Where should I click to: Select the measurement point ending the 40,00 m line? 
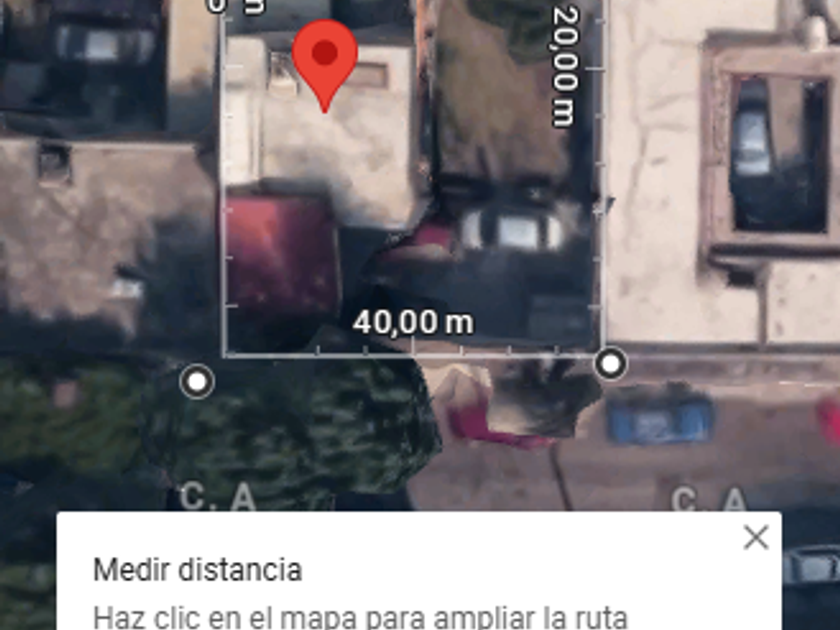[x=610, y=363]
